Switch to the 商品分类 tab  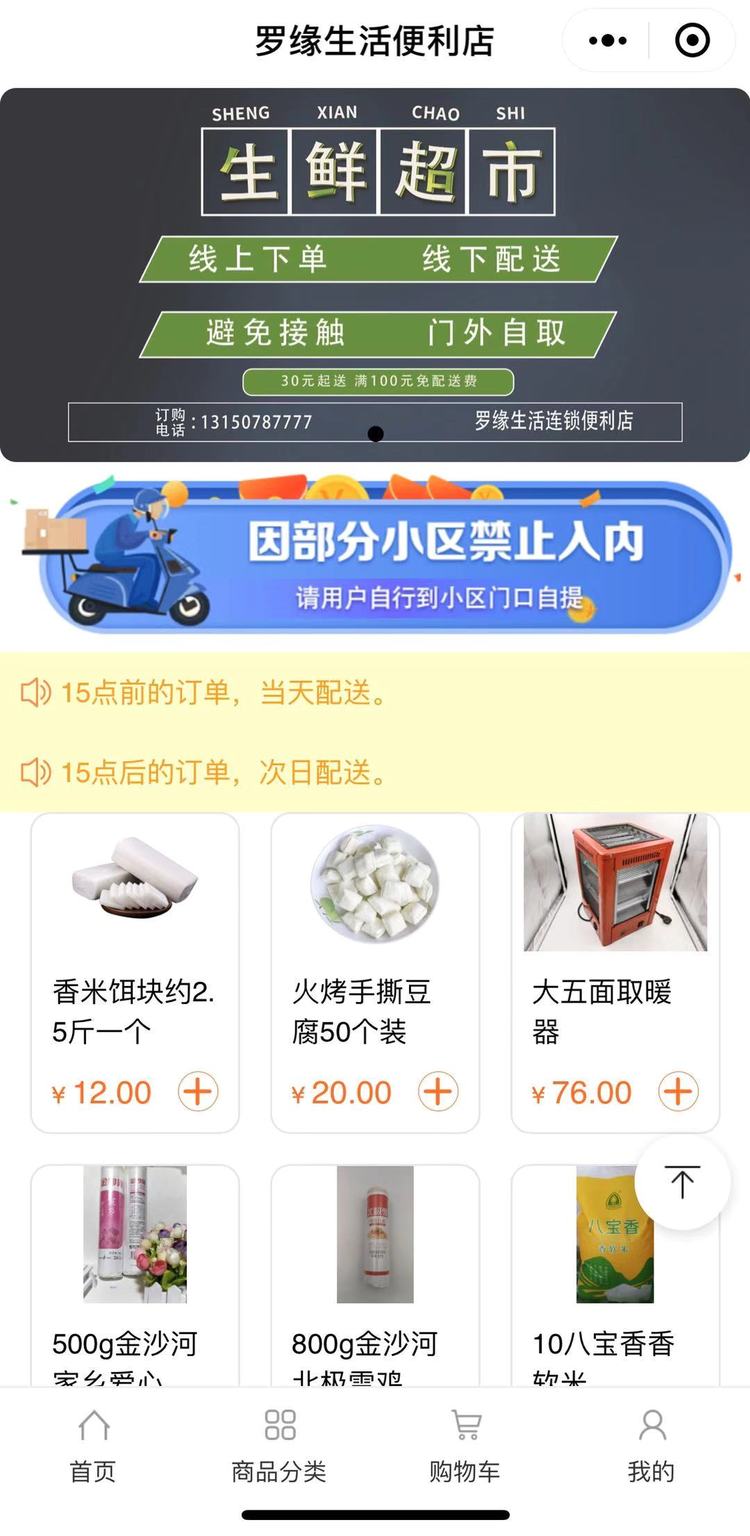click(x=279, y=1446)
